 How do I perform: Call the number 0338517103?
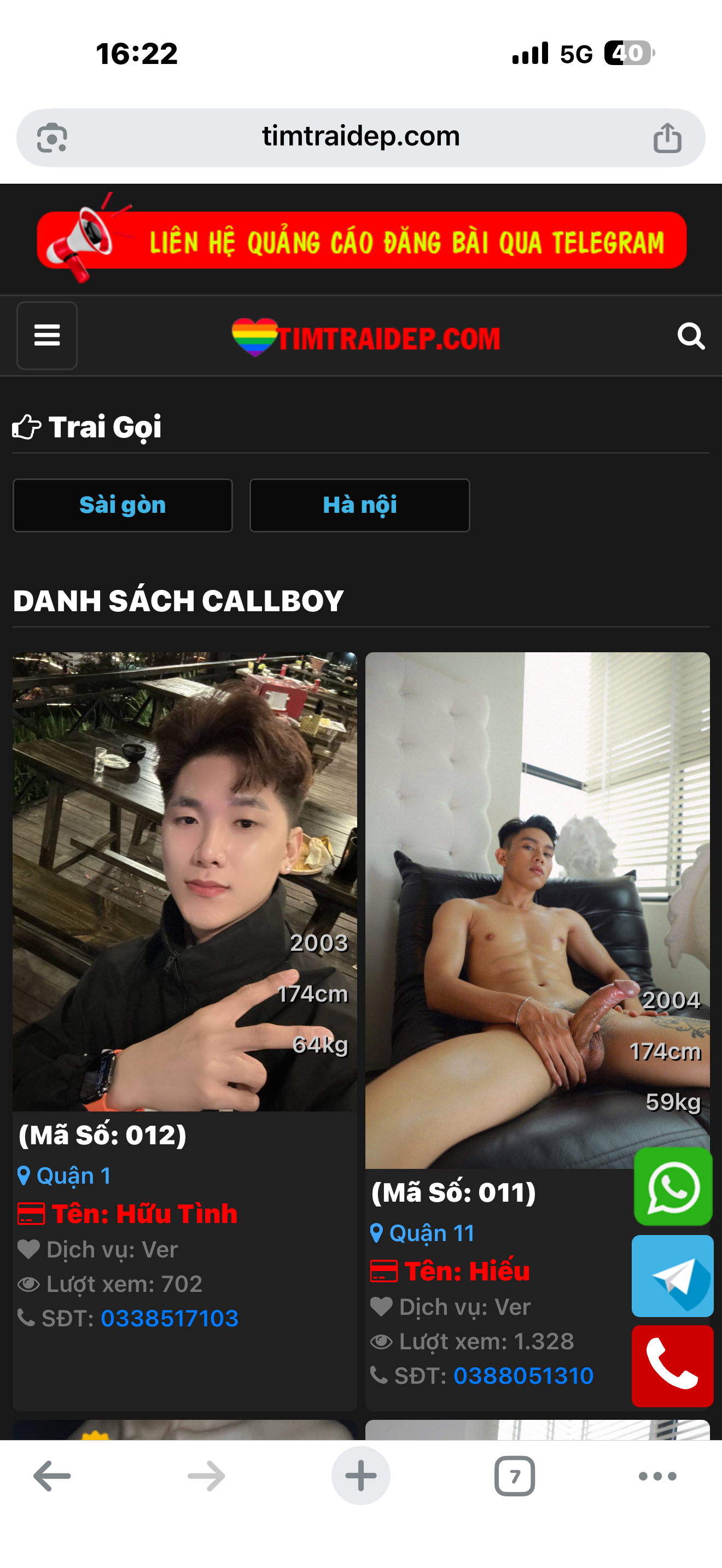pos(169,1319)
